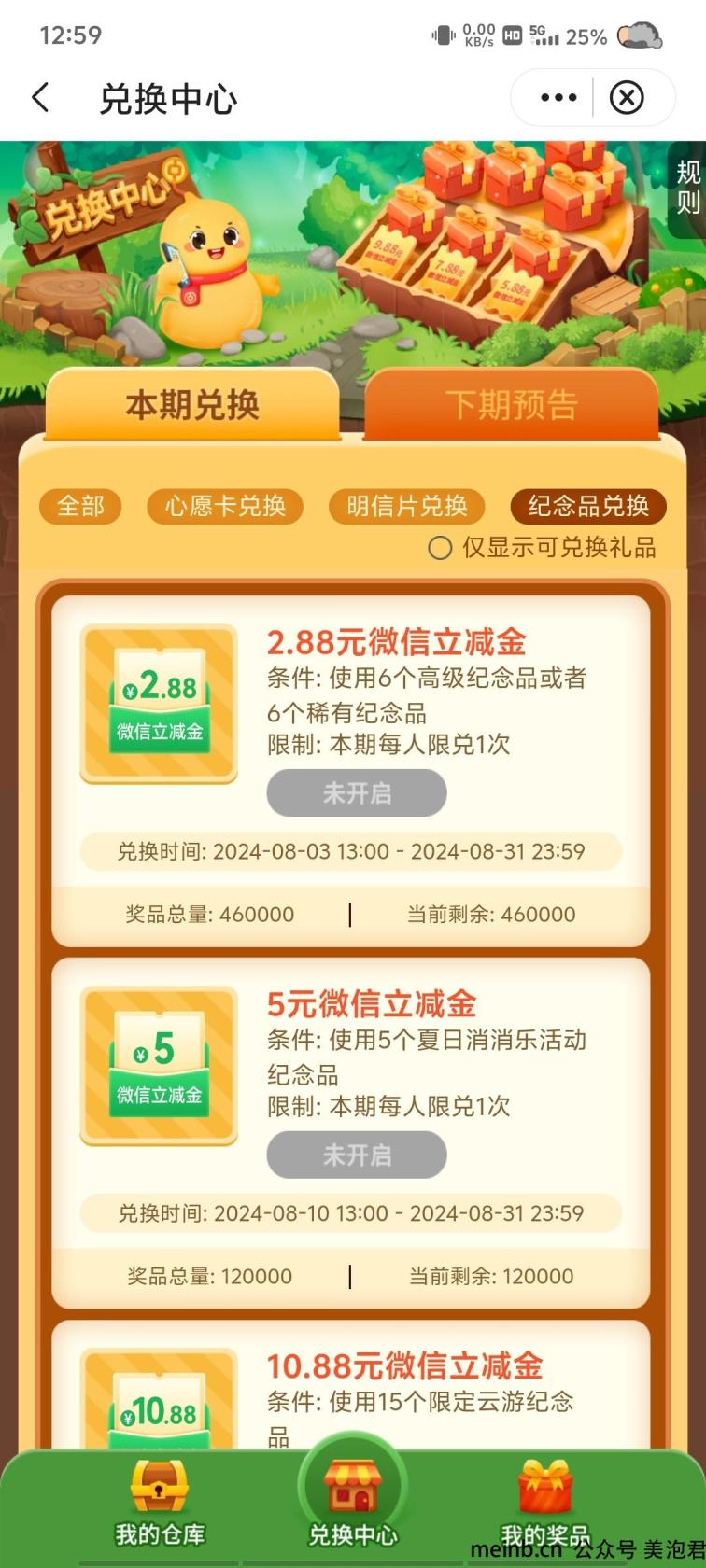Close the mini program with the X

tap(627, 97)
